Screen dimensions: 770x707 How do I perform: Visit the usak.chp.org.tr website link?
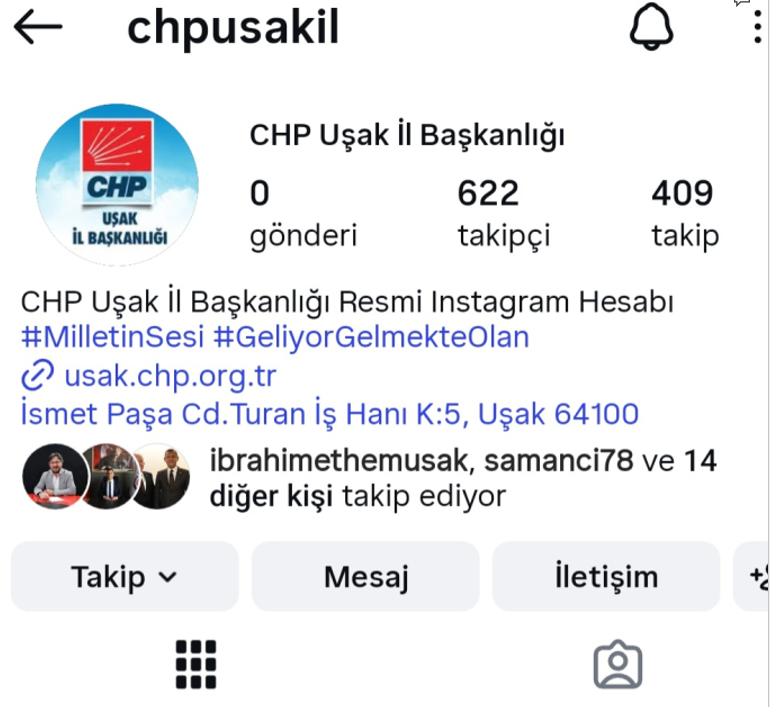168,376
